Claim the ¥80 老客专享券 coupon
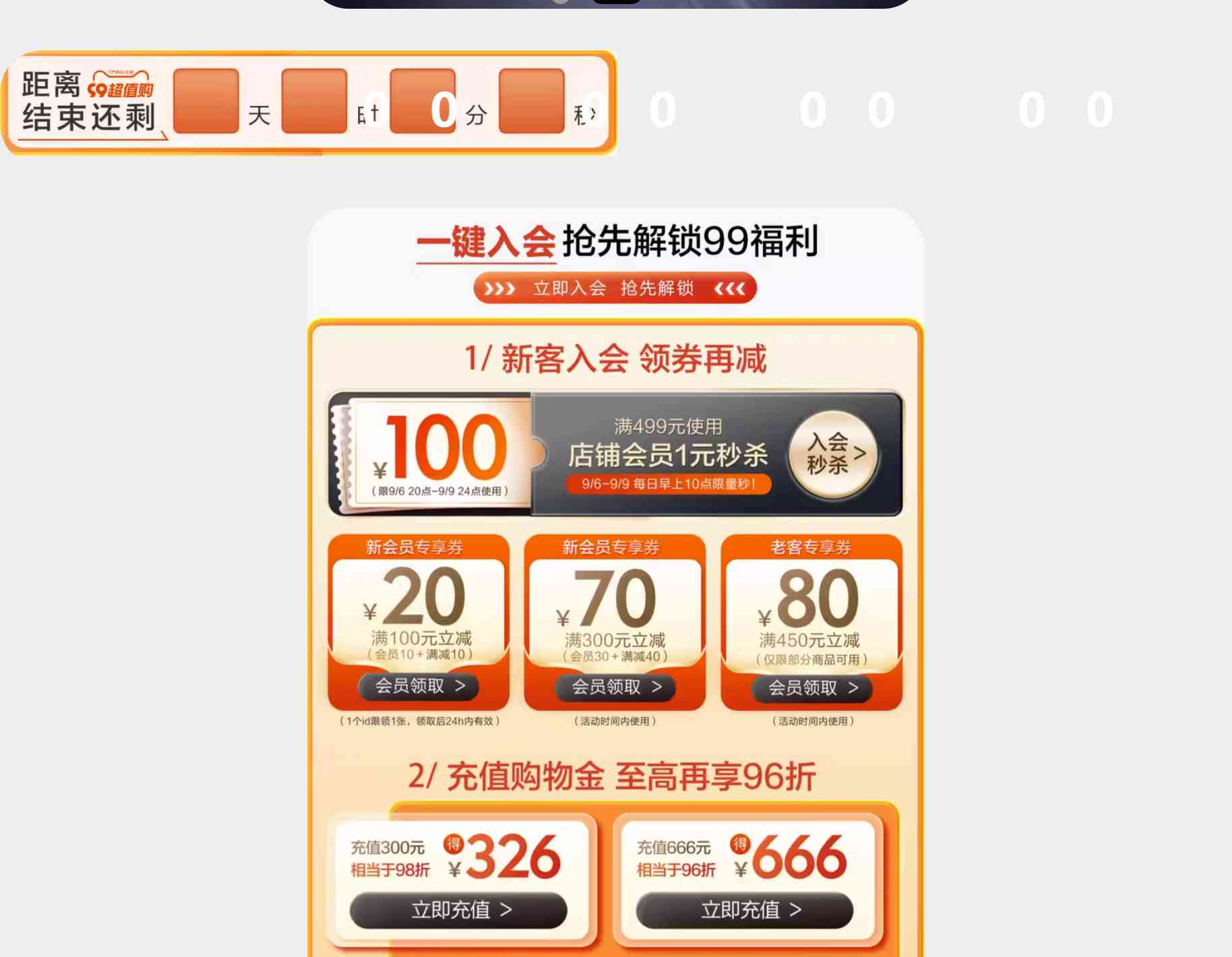1232x957 pixels. [812, 687]
